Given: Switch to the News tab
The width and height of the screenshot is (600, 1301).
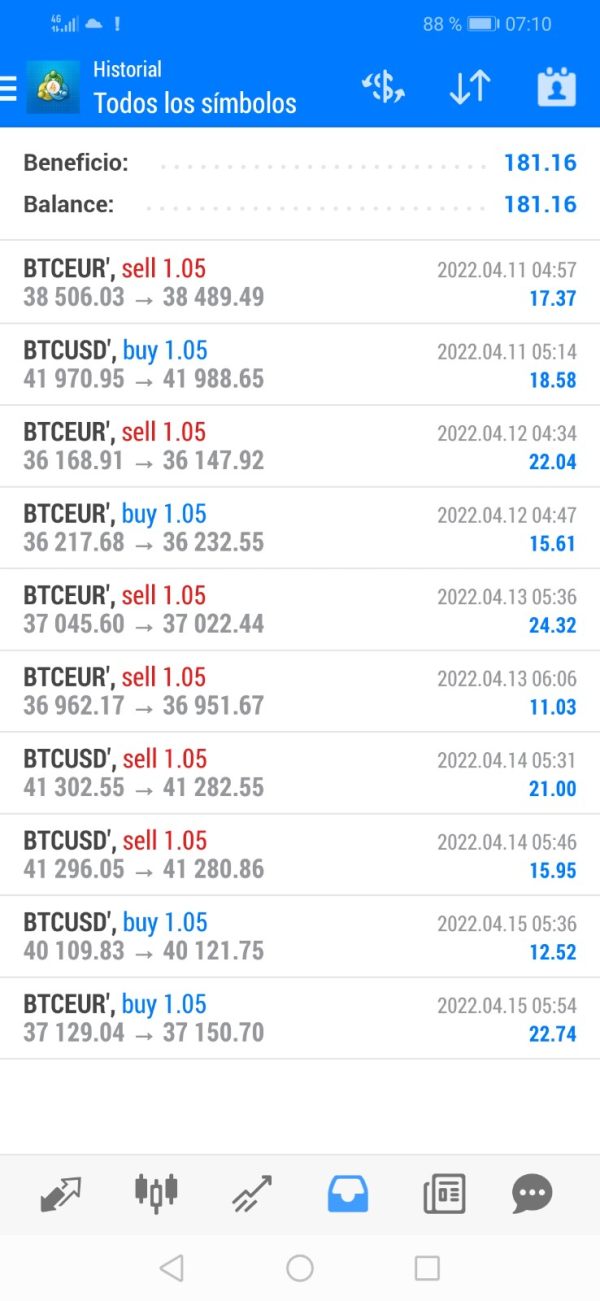Looking at the screenshot, I should tap(444, 1194).
